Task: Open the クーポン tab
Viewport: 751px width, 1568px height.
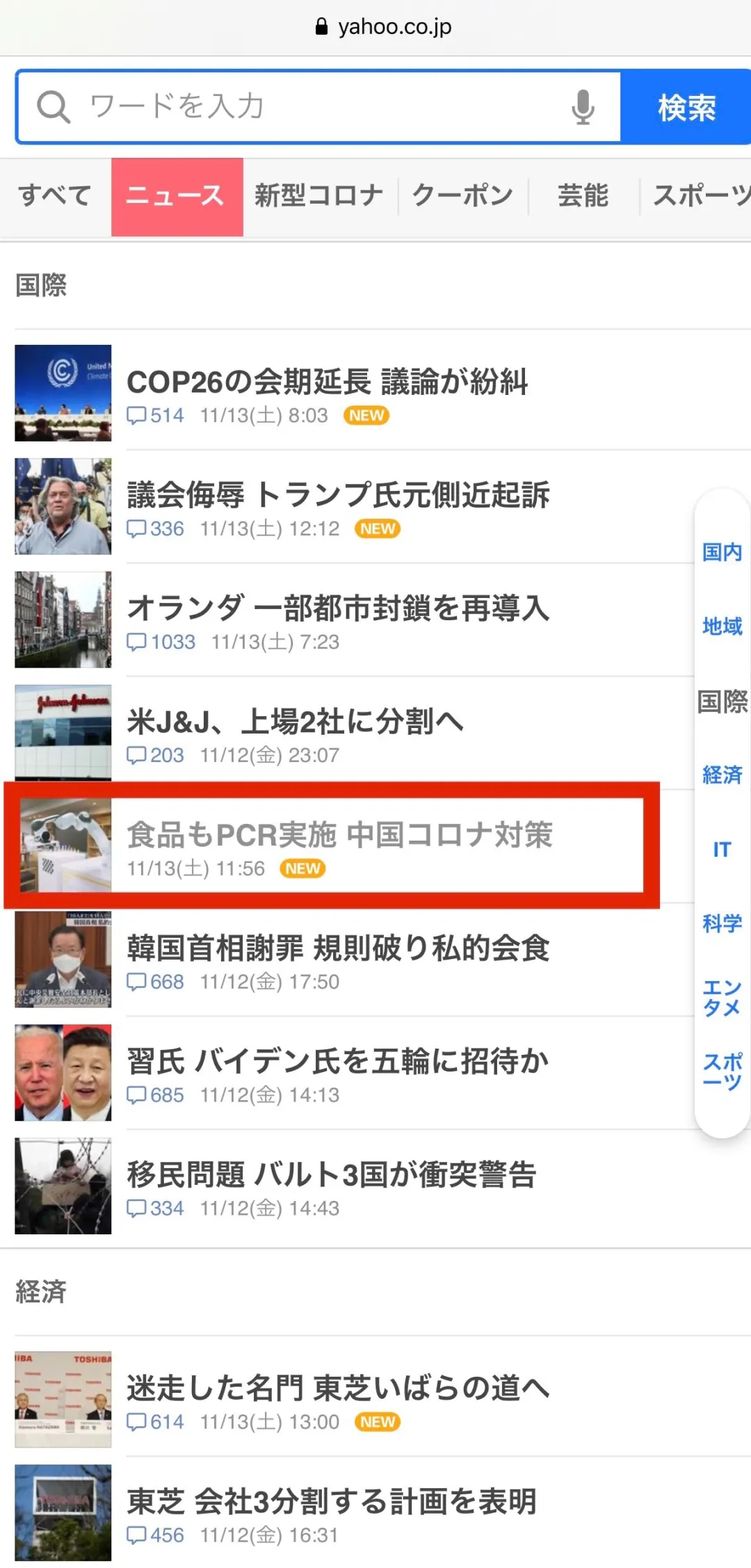Action: (x=462, y=196)
